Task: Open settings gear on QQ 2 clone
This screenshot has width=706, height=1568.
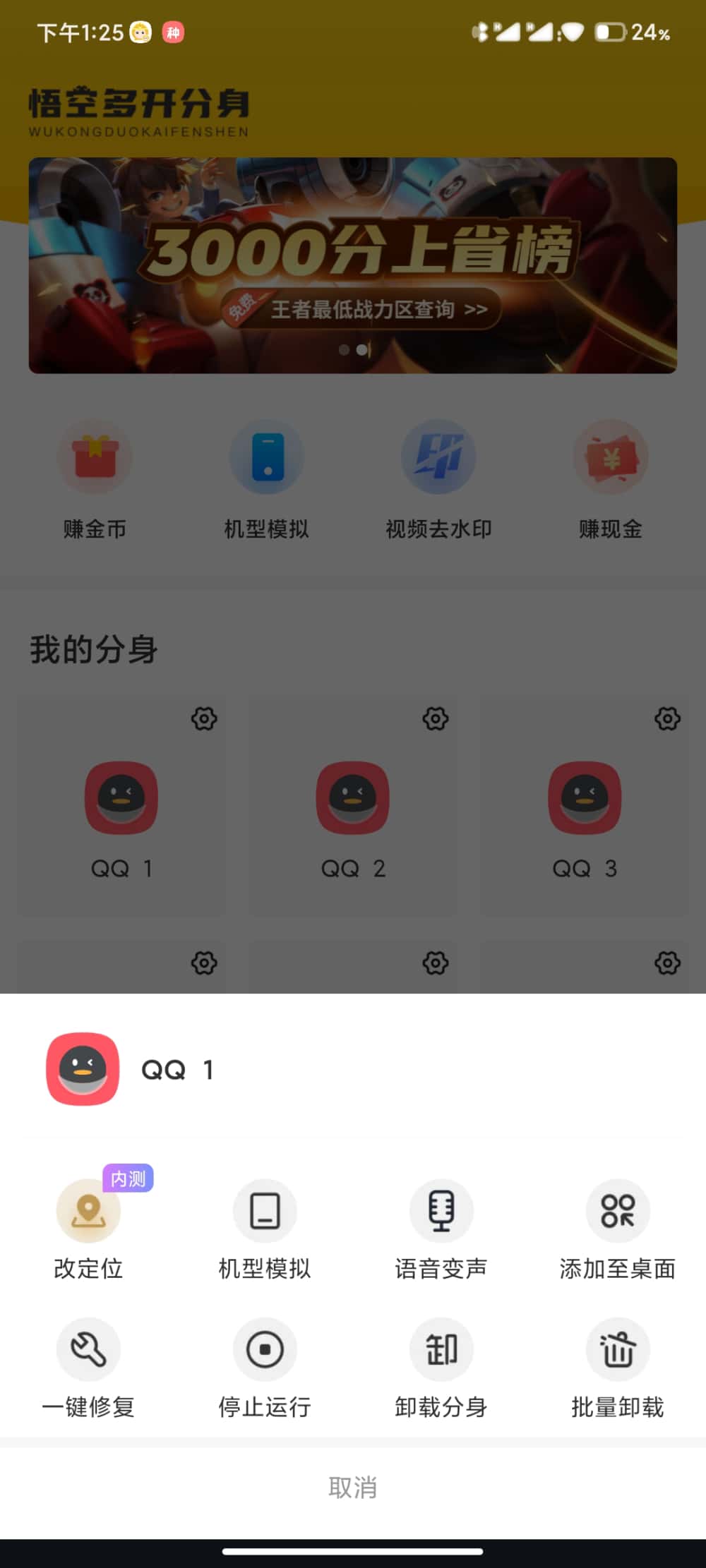Action: (x=436, y=719)
